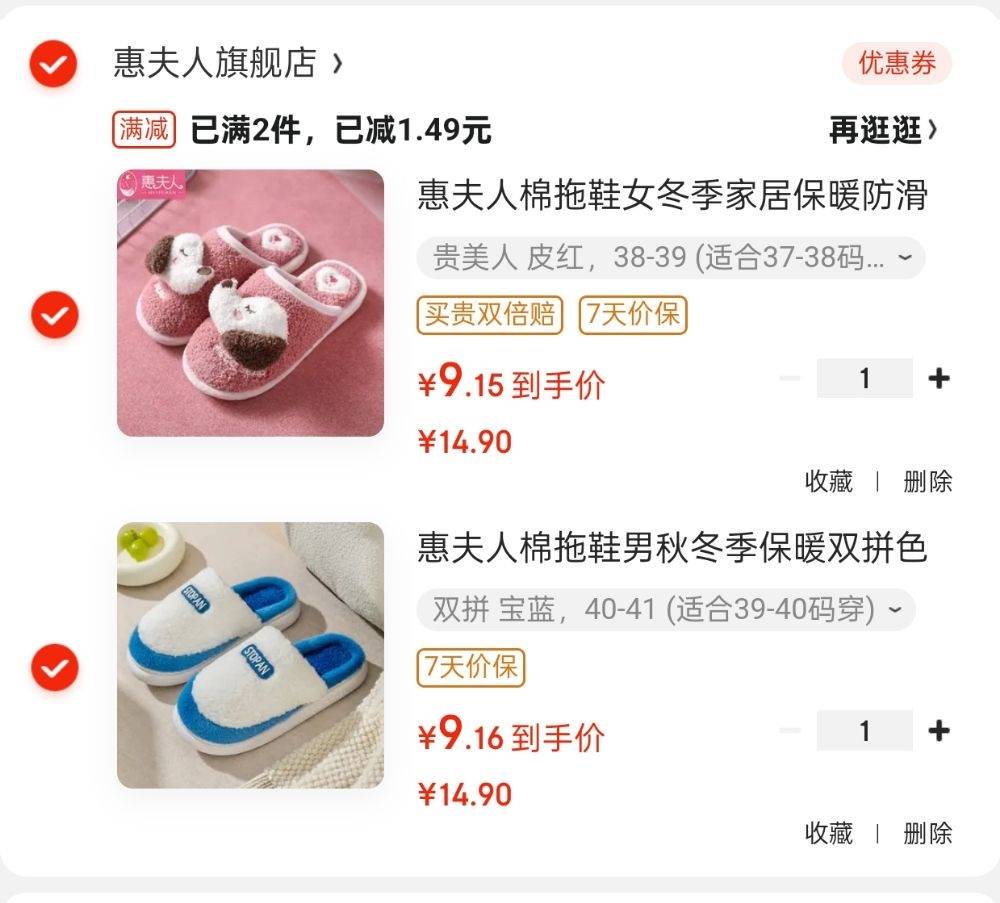
Task: Delete the pink women's slippers from cart
Action: (927, 481)
